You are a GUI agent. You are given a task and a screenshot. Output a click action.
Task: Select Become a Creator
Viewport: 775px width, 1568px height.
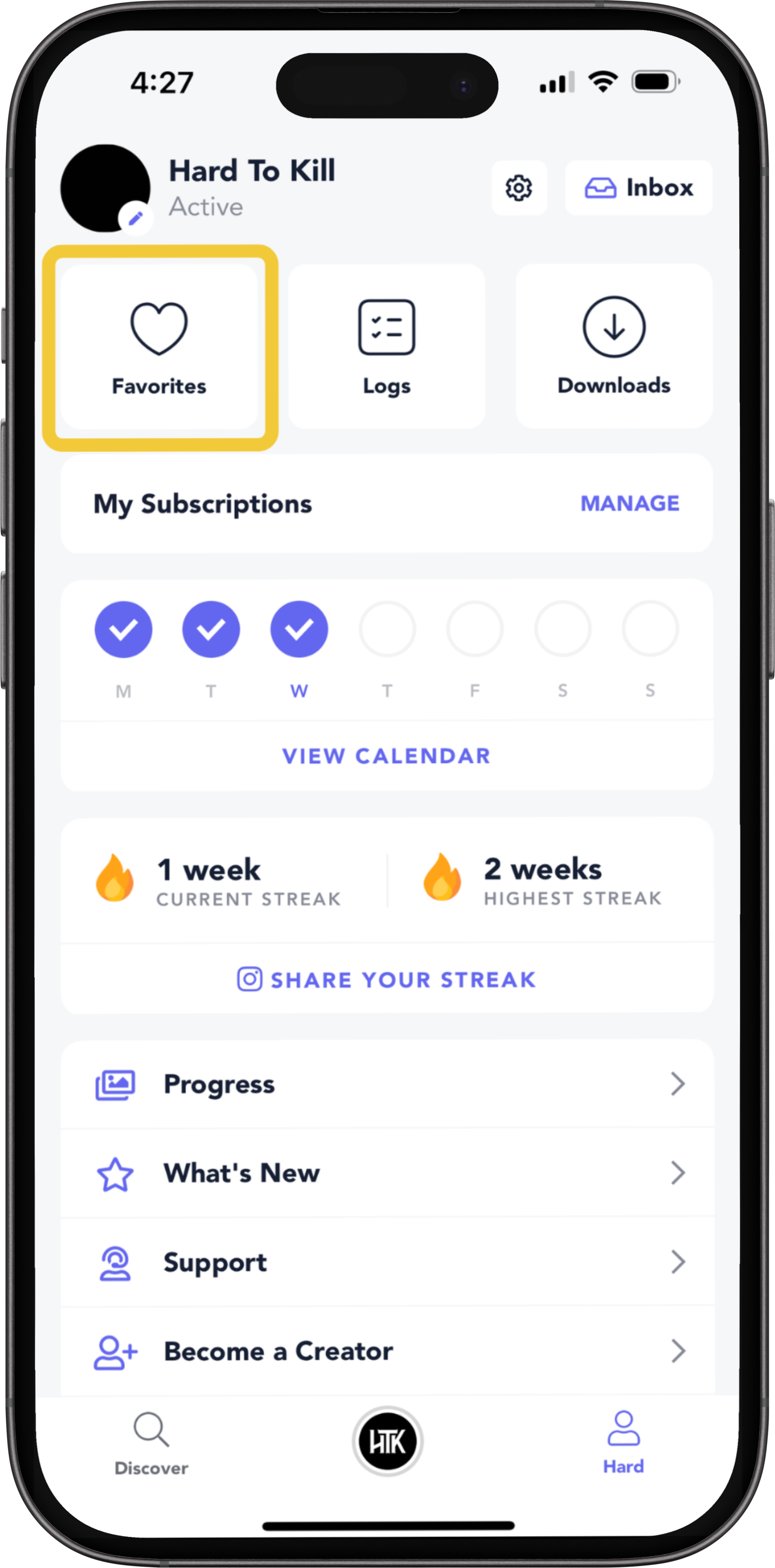click(x=387, y=1351)
